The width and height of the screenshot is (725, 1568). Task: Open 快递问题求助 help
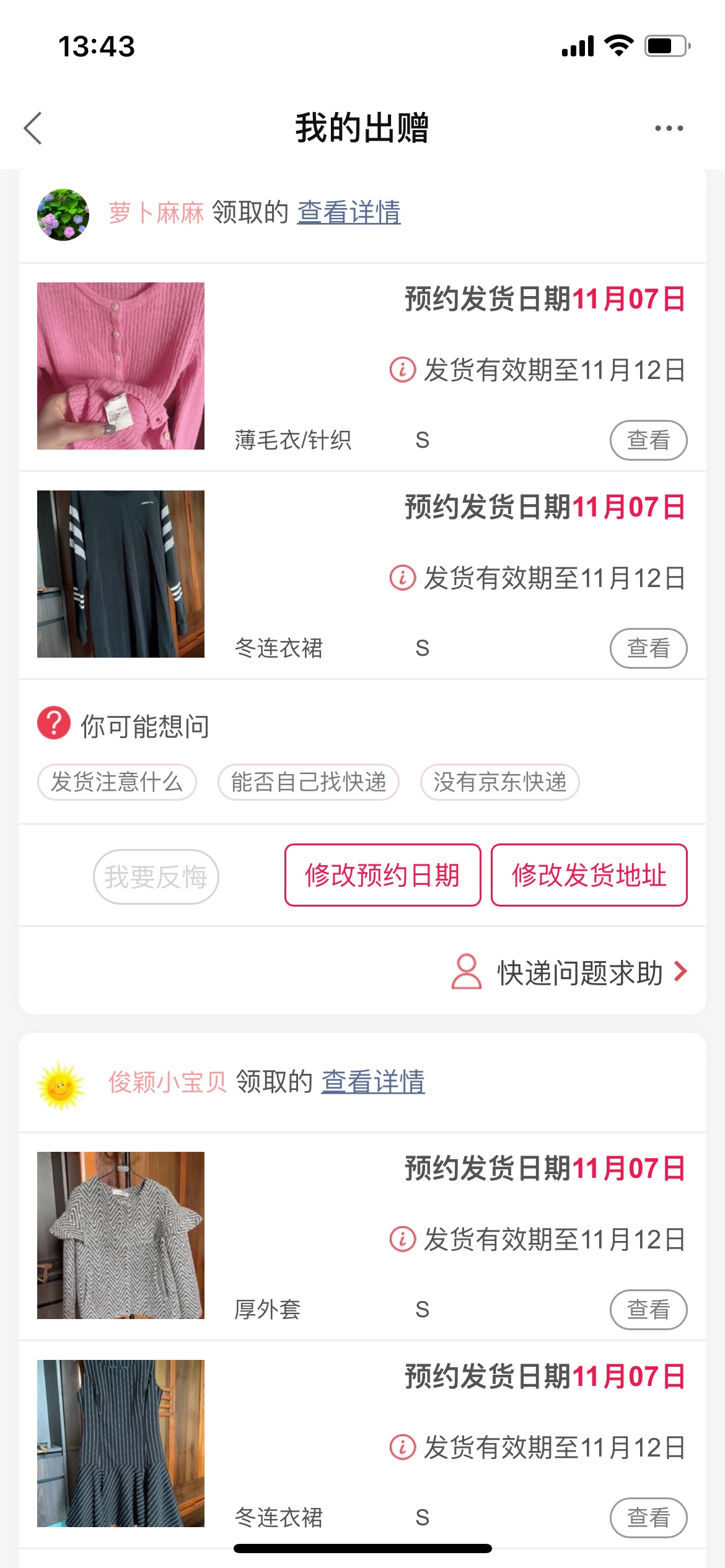[x=569, y=972]
